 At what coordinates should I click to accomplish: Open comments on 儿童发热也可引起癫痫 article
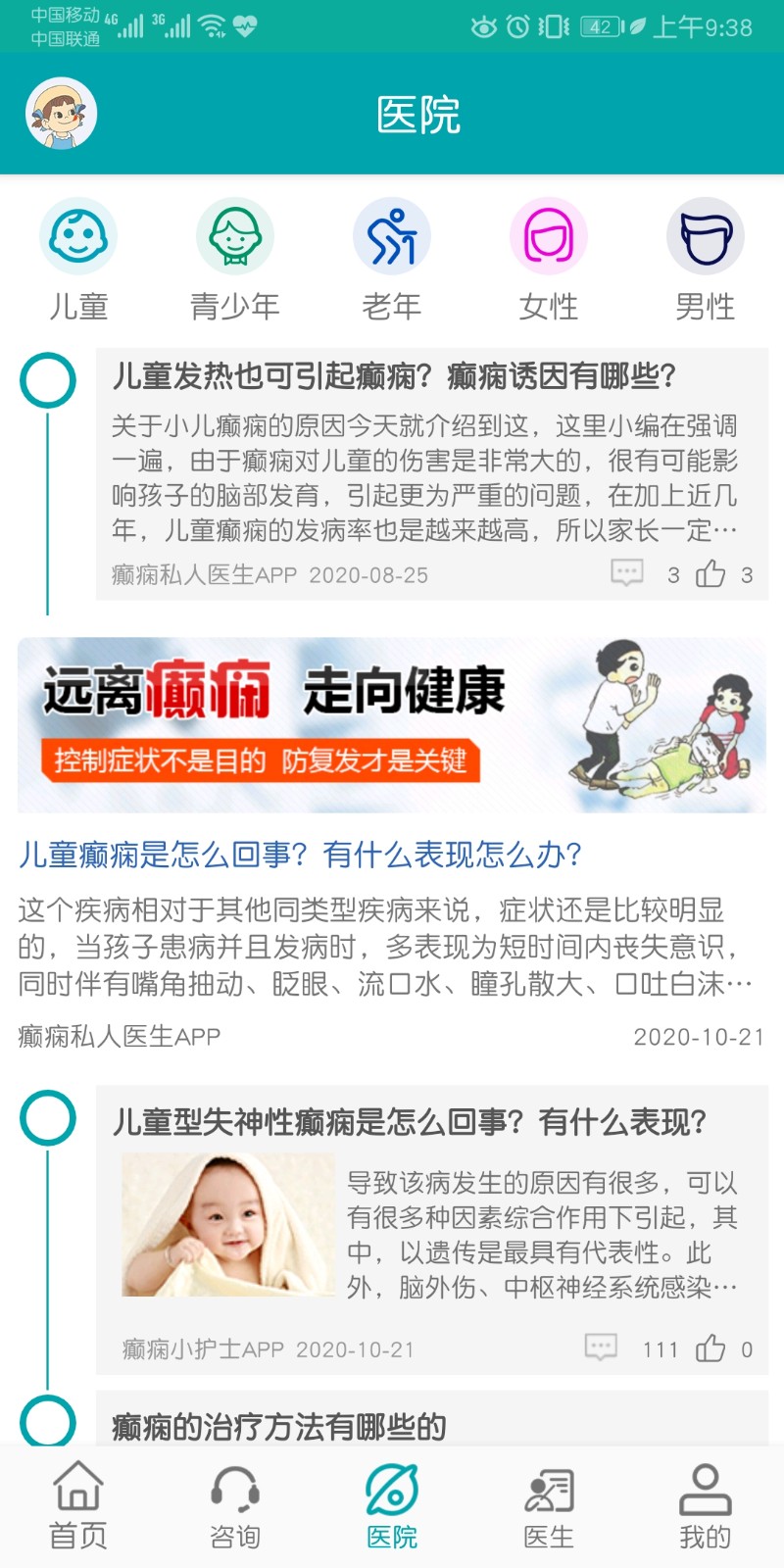627,573
